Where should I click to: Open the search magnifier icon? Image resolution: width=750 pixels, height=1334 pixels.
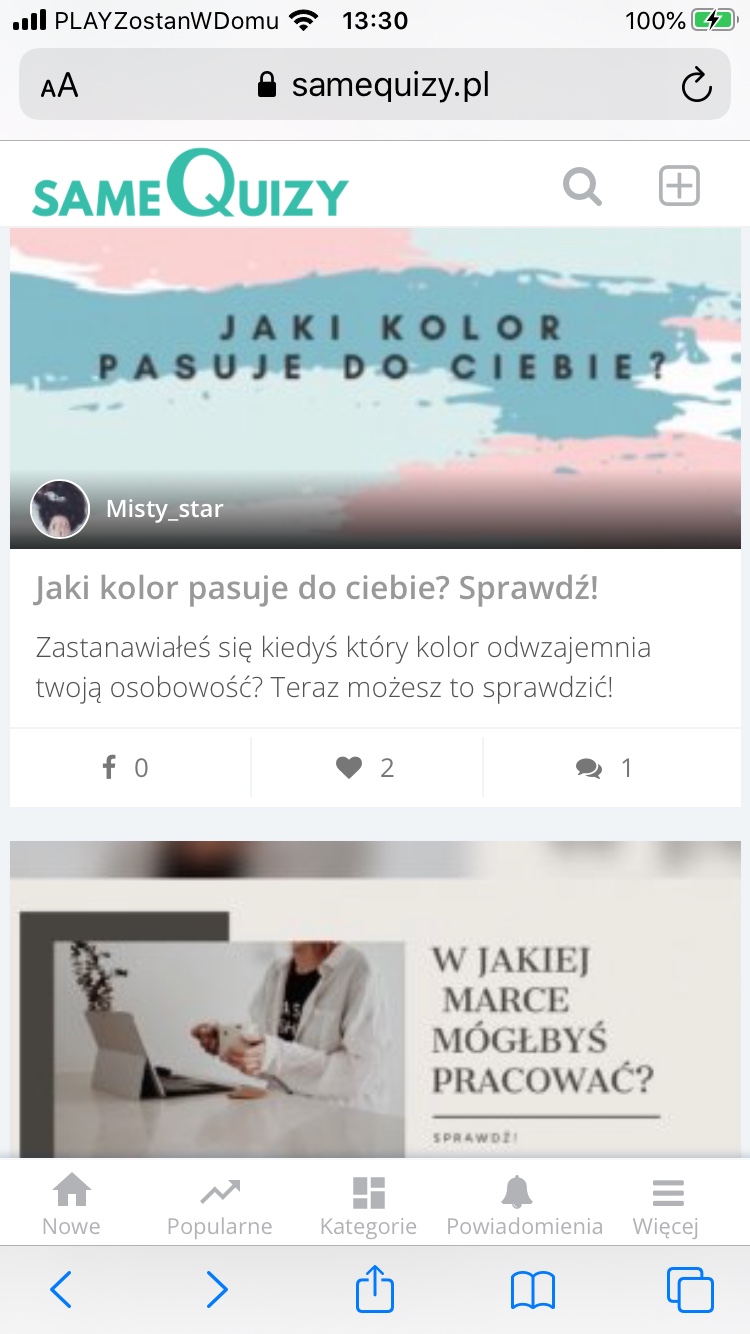point(582,187)
